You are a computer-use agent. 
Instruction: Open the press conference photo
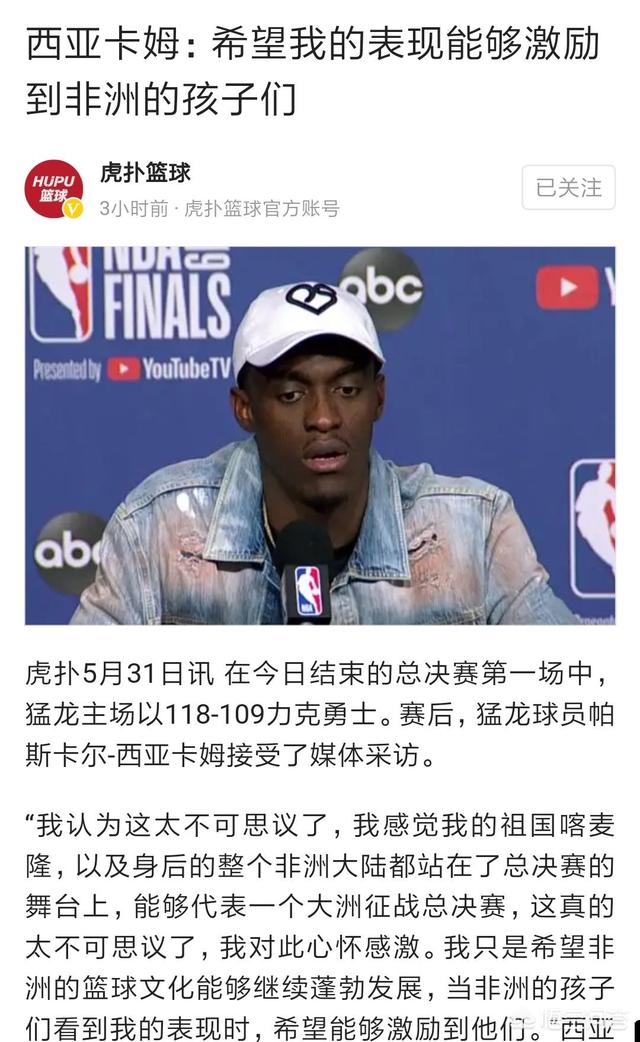click(x=320, y=435)
